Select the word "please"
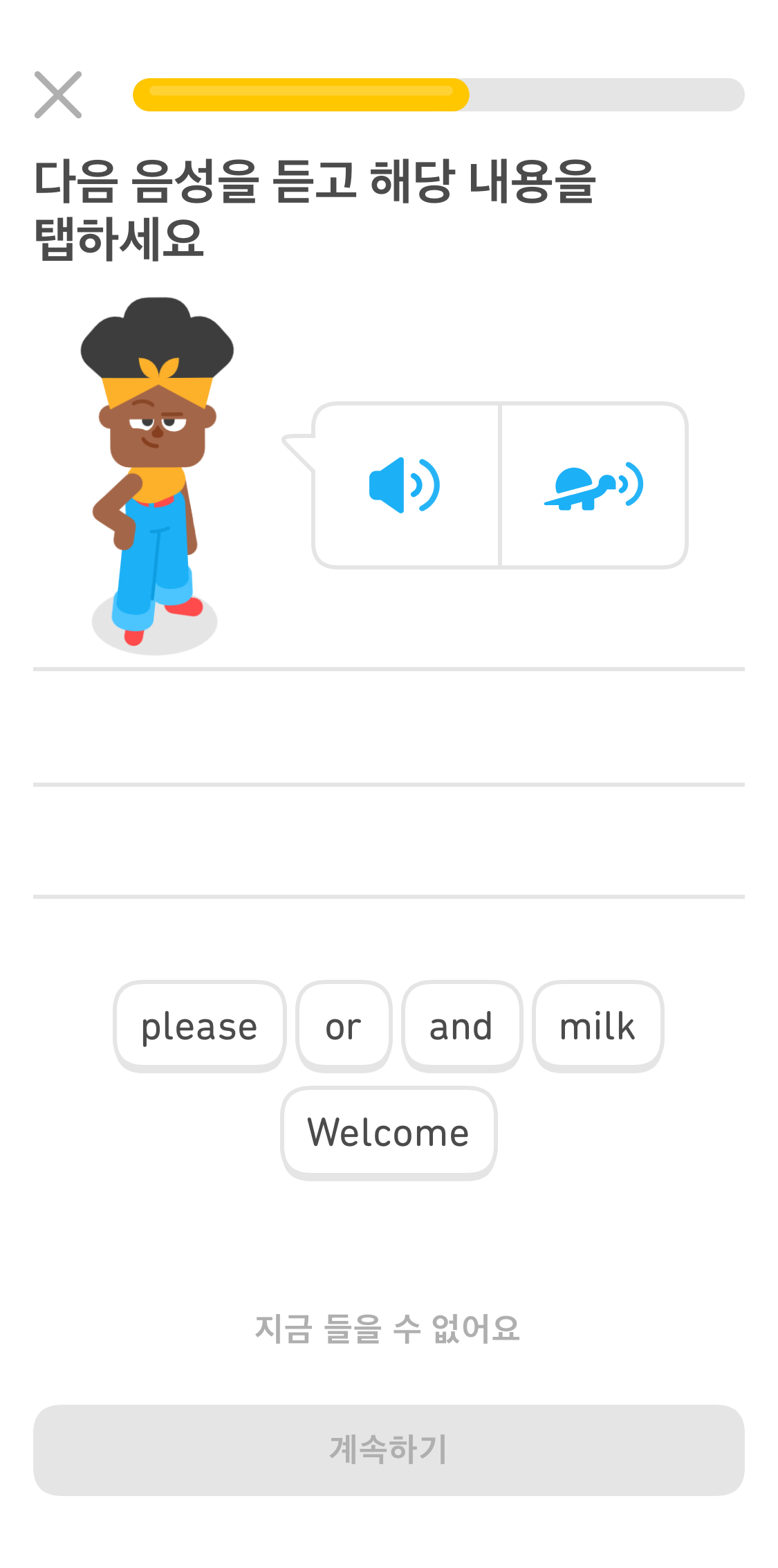The width and height of the screenshot is (778, 1568). (199, 1025)
